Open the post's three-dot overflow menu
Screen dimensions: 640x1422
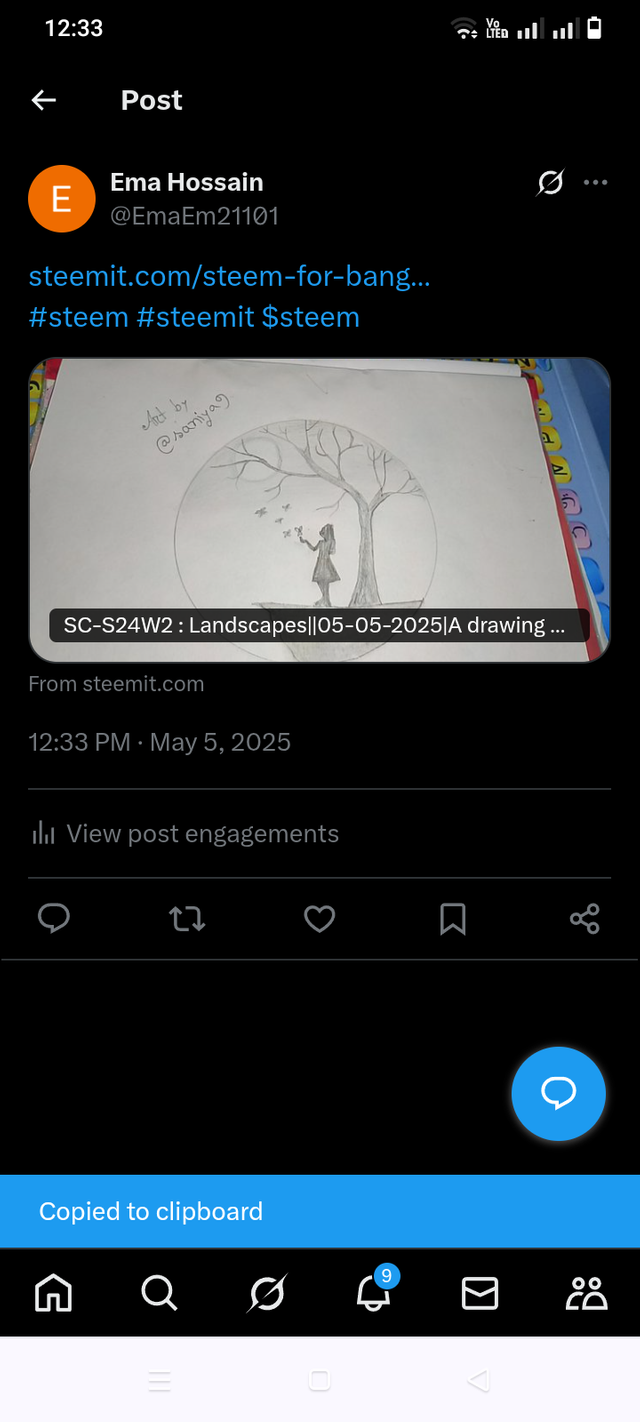596,183
